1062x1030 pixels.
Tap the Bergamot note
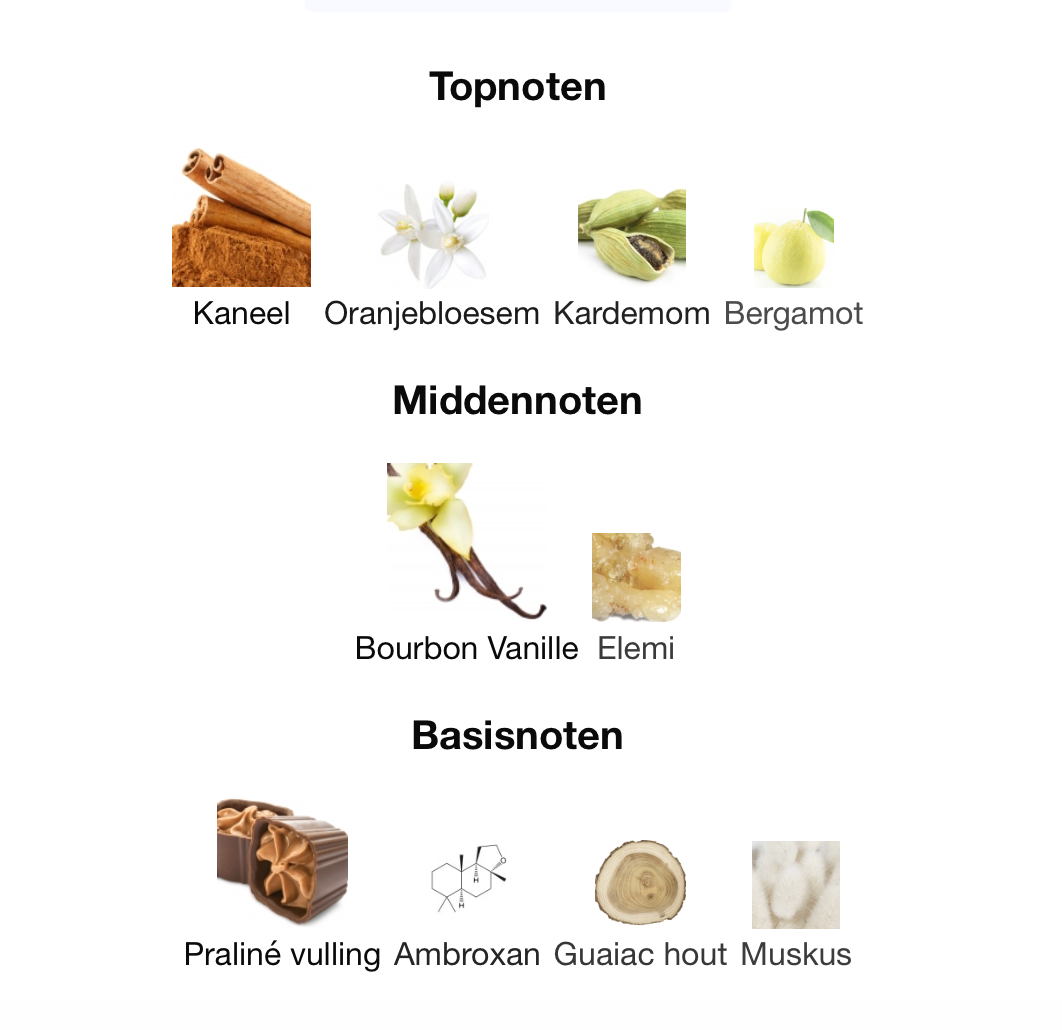(794, 248)
